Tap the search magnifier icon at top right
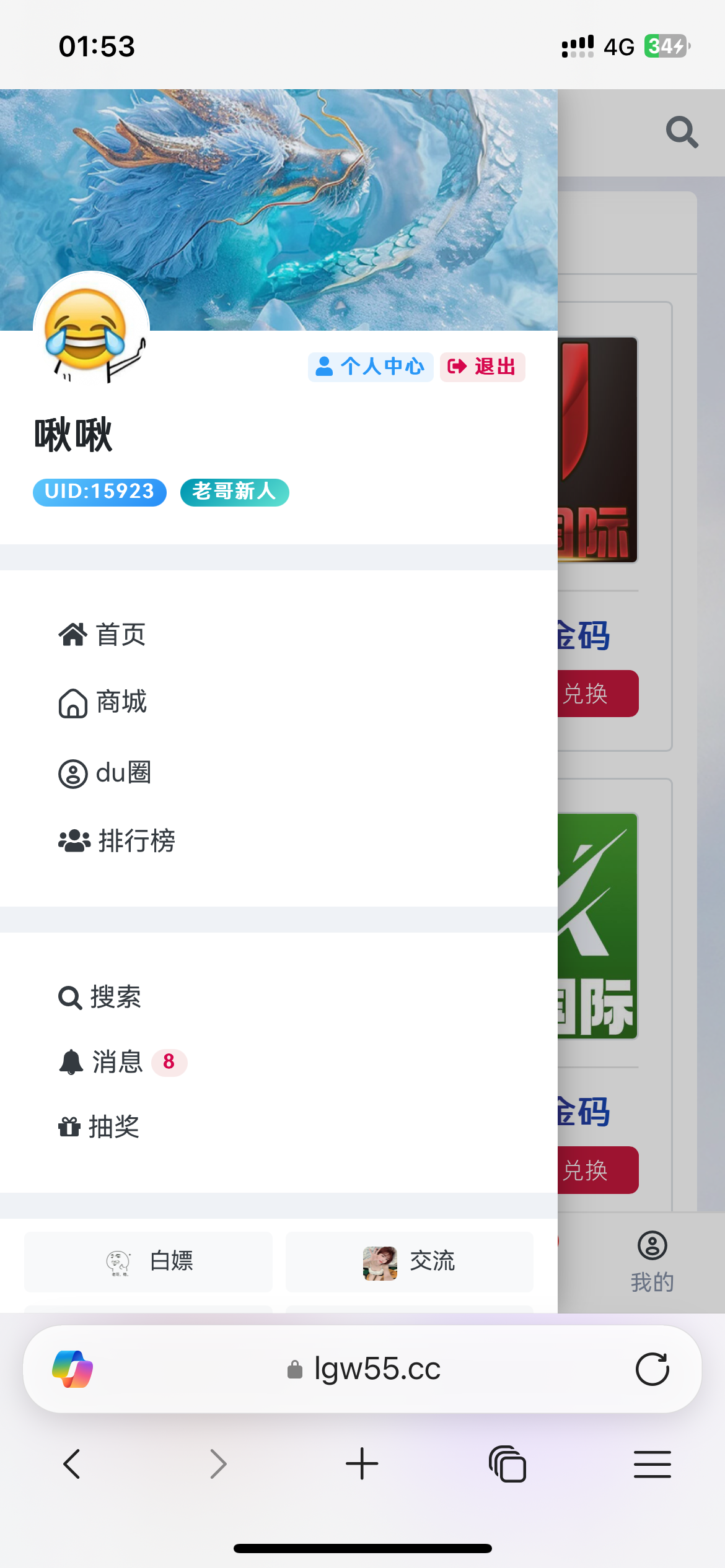 pyautogui.click(x=682, y=132)
